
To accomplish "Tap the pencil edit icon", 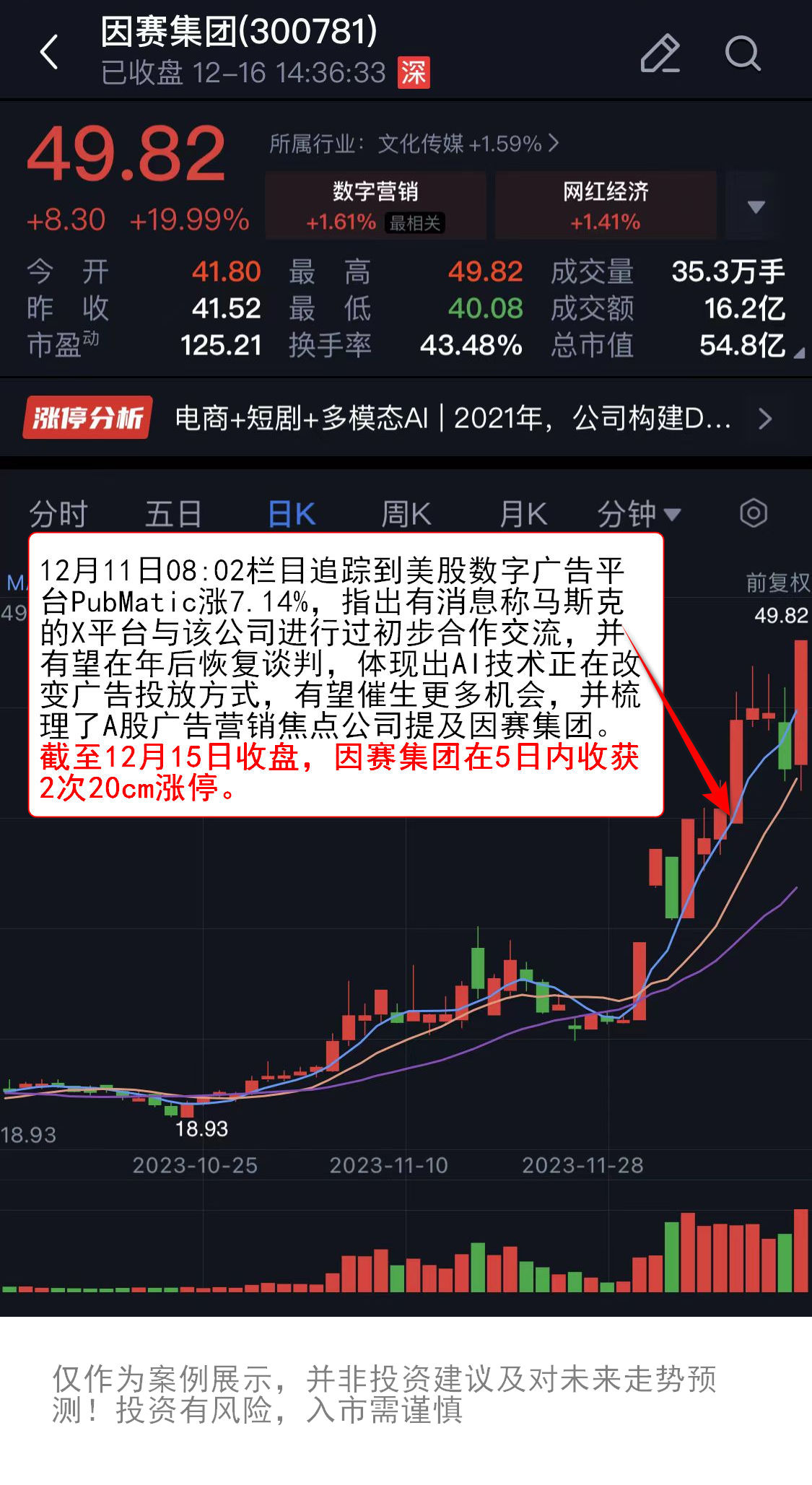I will [660, 53].
